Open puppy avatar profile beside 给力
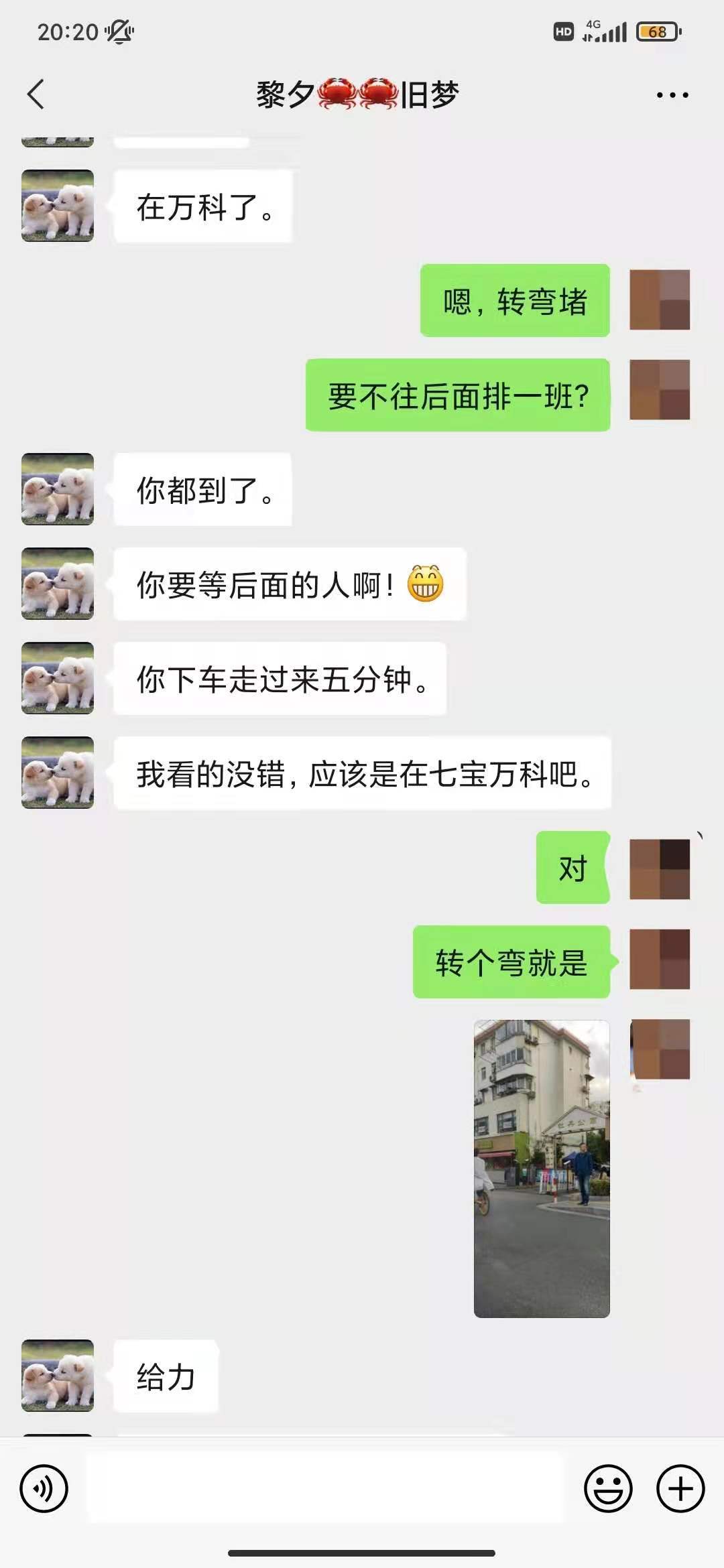The width and height of the screenshot is (724, 1568). (58, 1376)
